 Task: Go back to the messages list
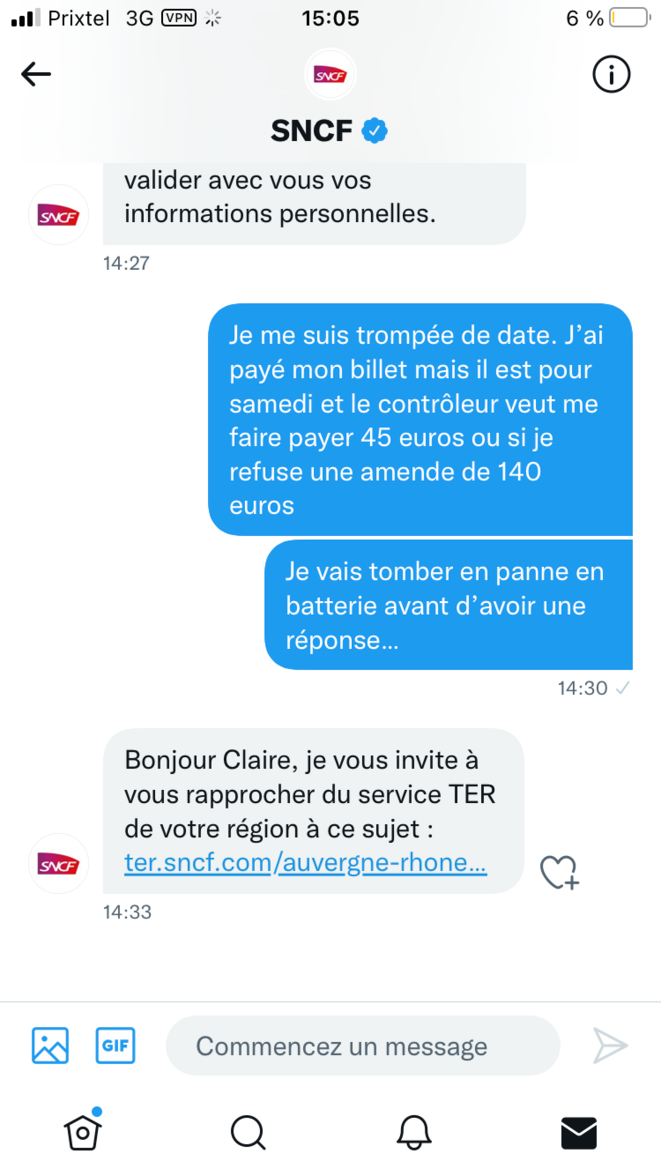click(x=36, y=74)
